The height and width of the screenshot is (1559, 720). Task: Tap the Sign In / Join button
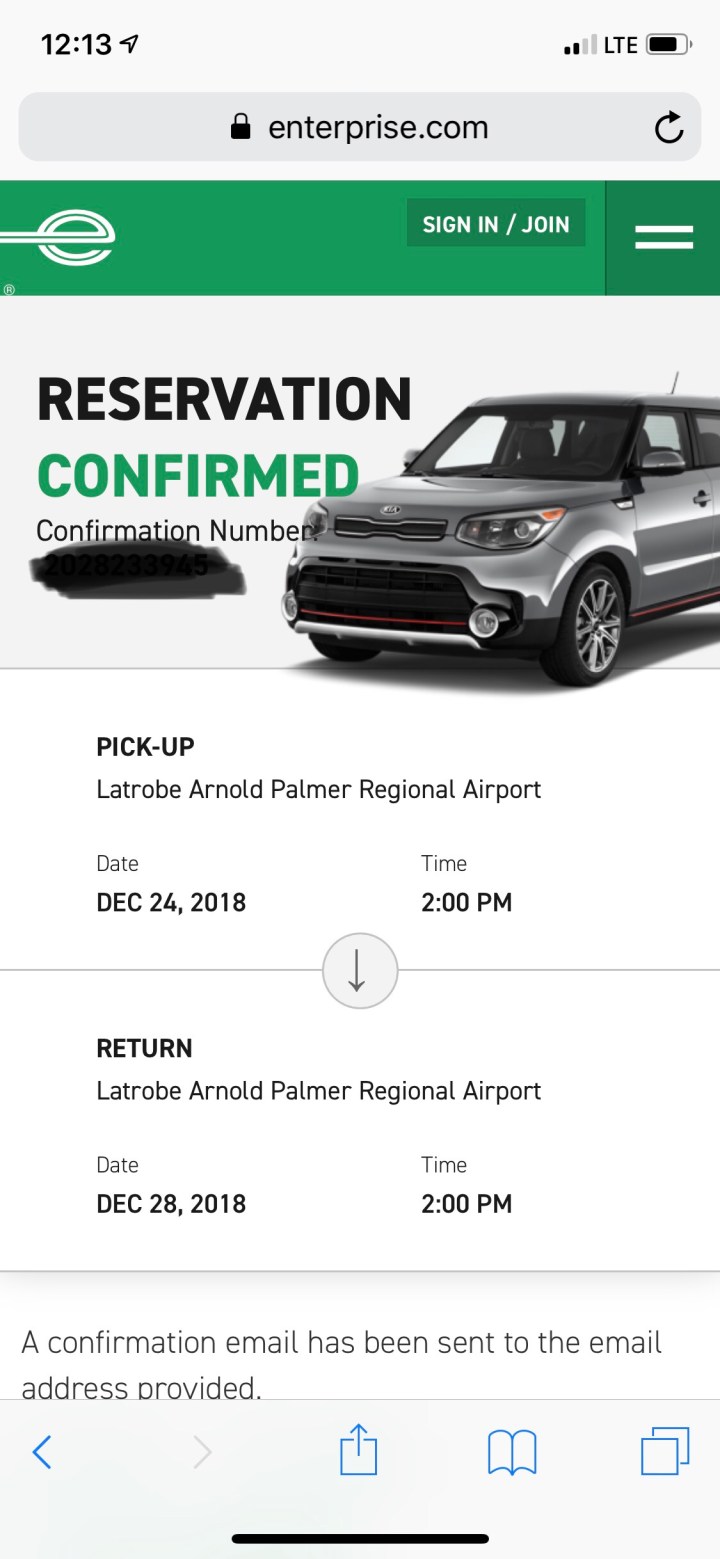[x=495, y=224]
